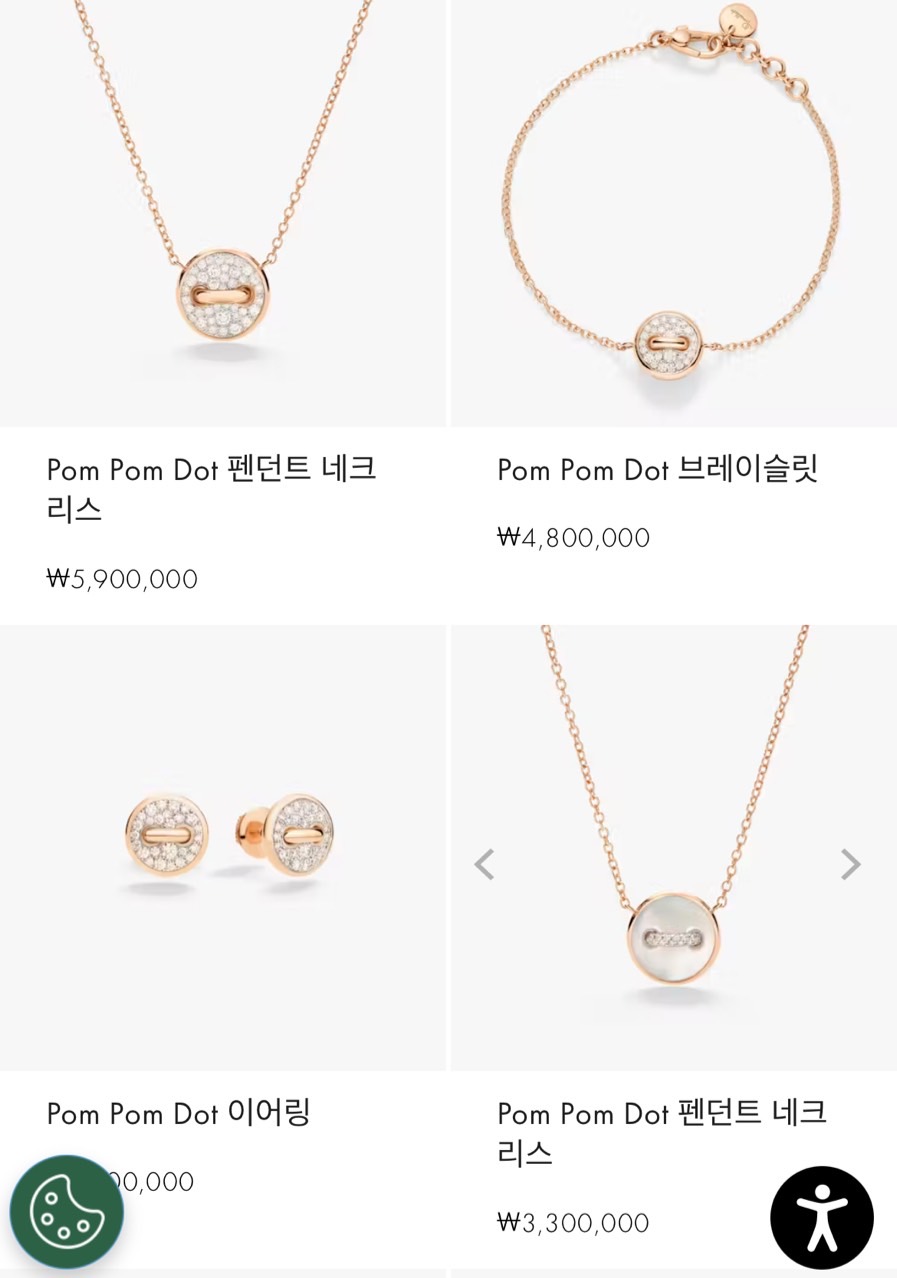Open the accessibility options widget

tap(821, 1217)
